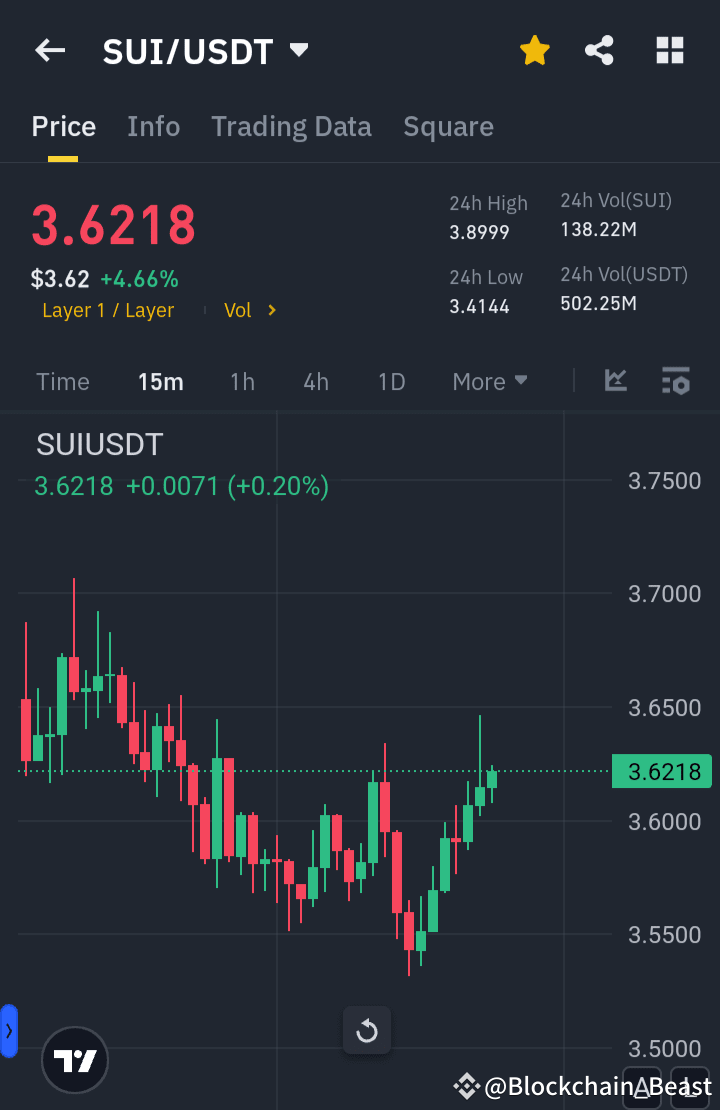Screen dimensions: 720x1110
Task: Tap the back arrow to exit chart
Action: click(x=49, y=50)
